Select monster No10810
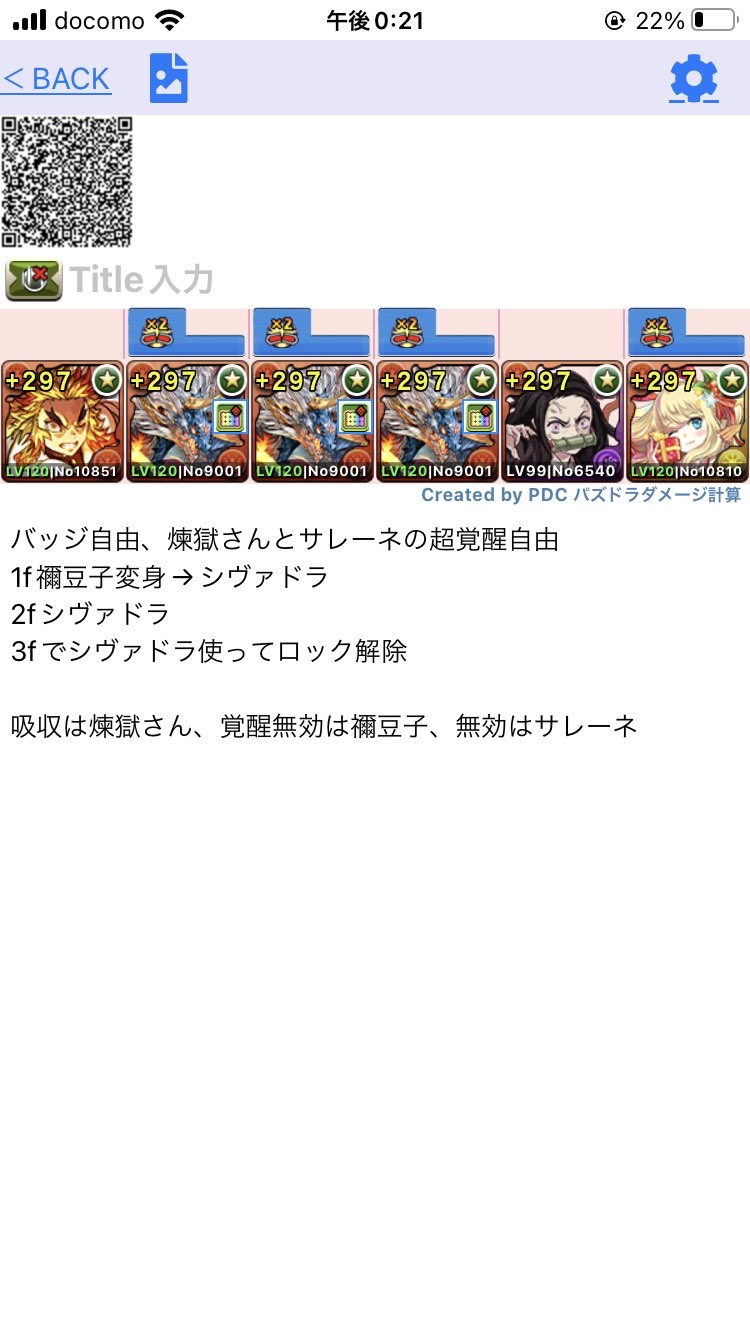The height and width of the screenshot is (1334, 750). [x=687, y=421]
